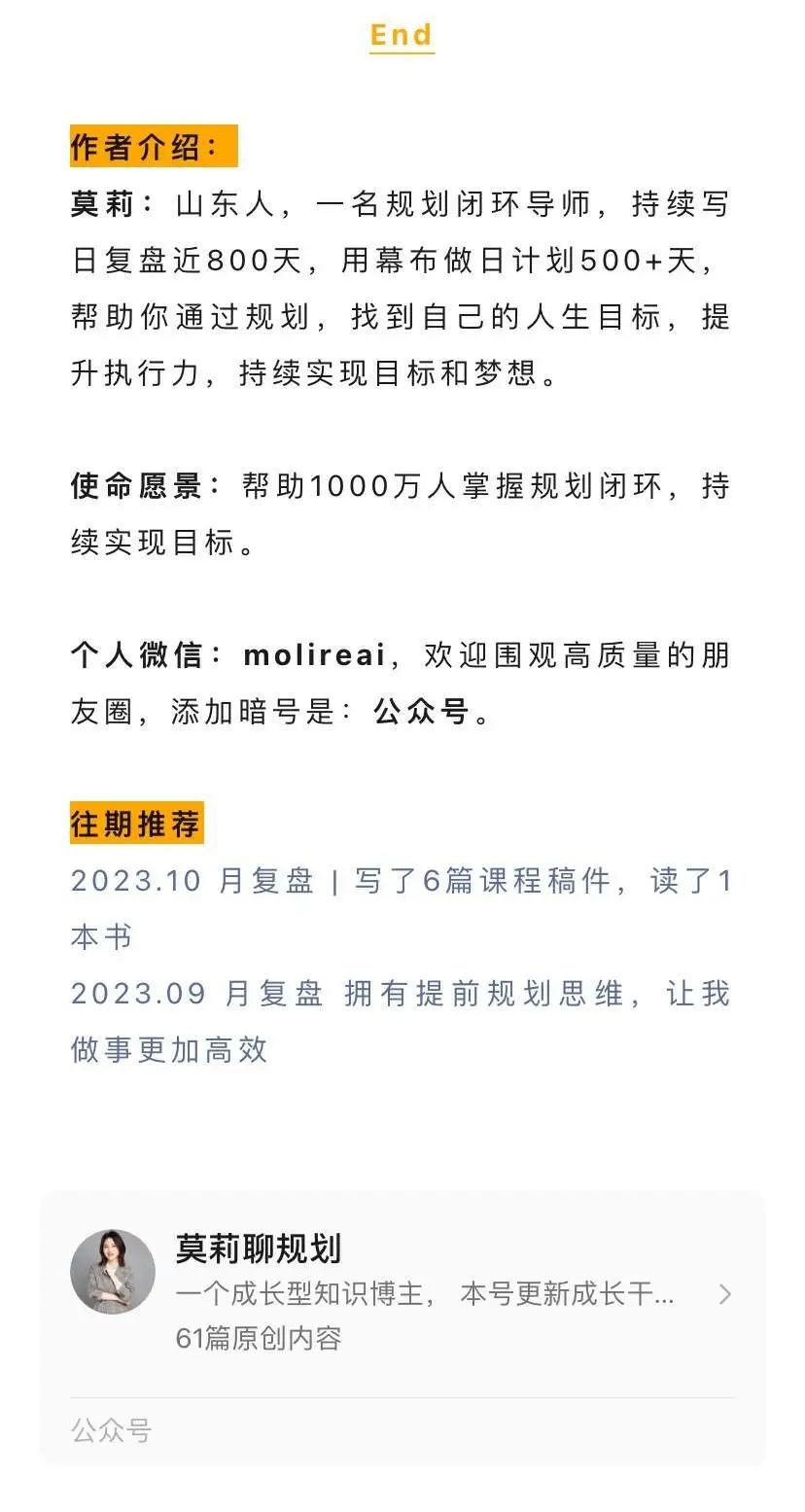Viewport: 805px width, 1512px height.
Task: Click the End divider link
Action: click(x=401, y=34)
